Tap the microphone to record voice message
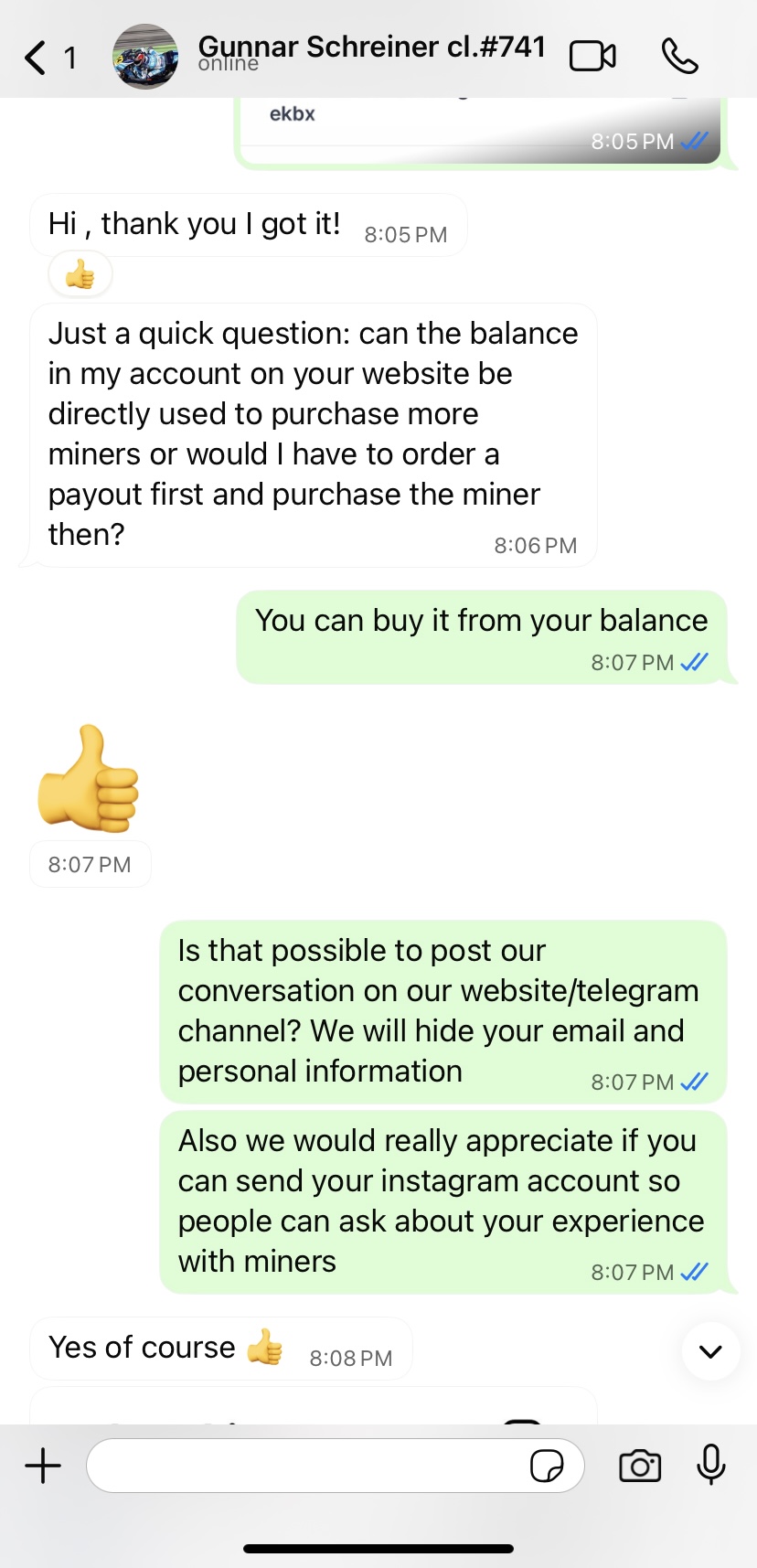Screen dimensions: 757x1568 tap(710, 1465)
